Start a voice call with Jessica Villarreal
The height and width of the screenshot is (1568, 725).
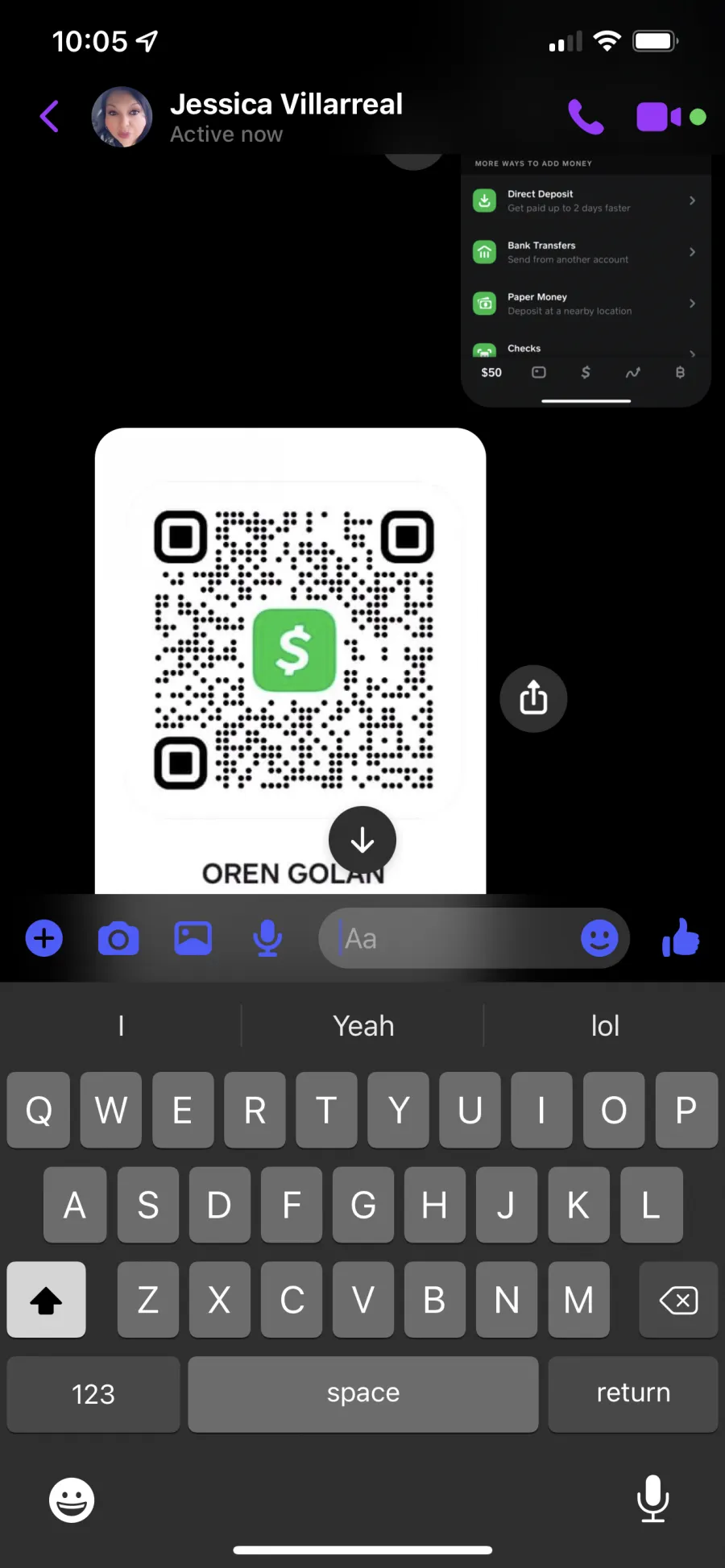(x=586, y=117)
